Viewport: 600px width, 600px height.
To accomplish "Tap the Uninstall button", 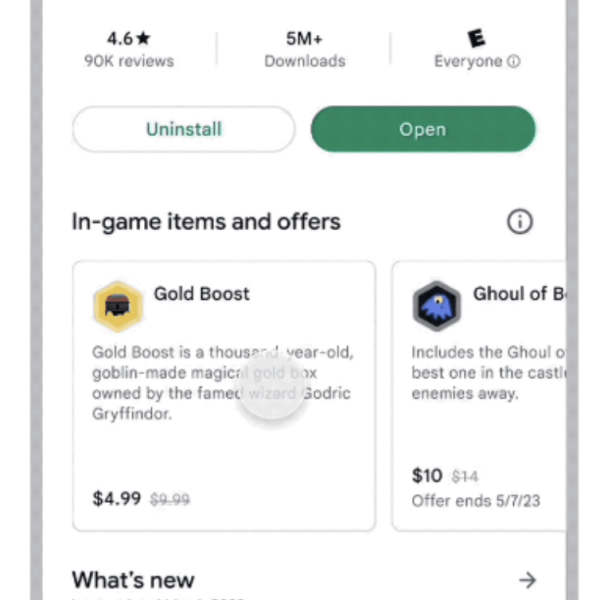I will point(184,130).
